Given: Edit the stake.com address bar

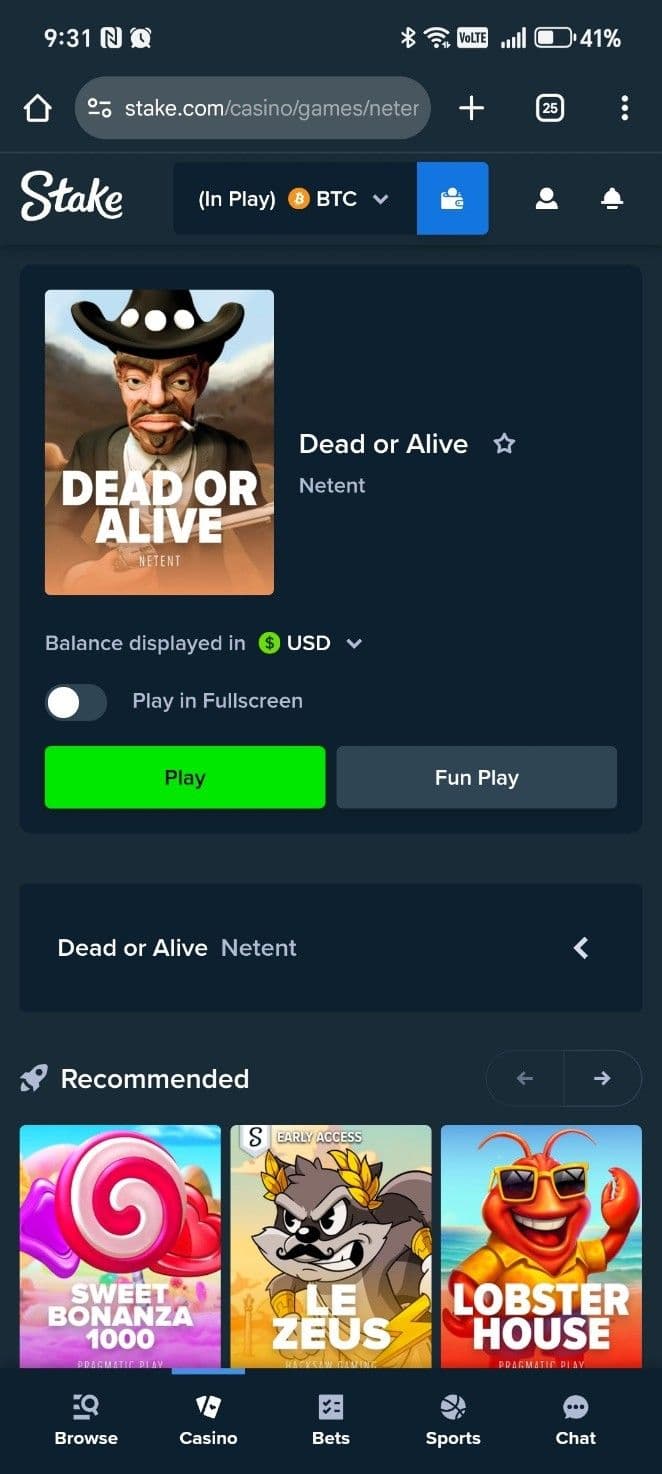Looking at the screenshot, I should (270, 108).
